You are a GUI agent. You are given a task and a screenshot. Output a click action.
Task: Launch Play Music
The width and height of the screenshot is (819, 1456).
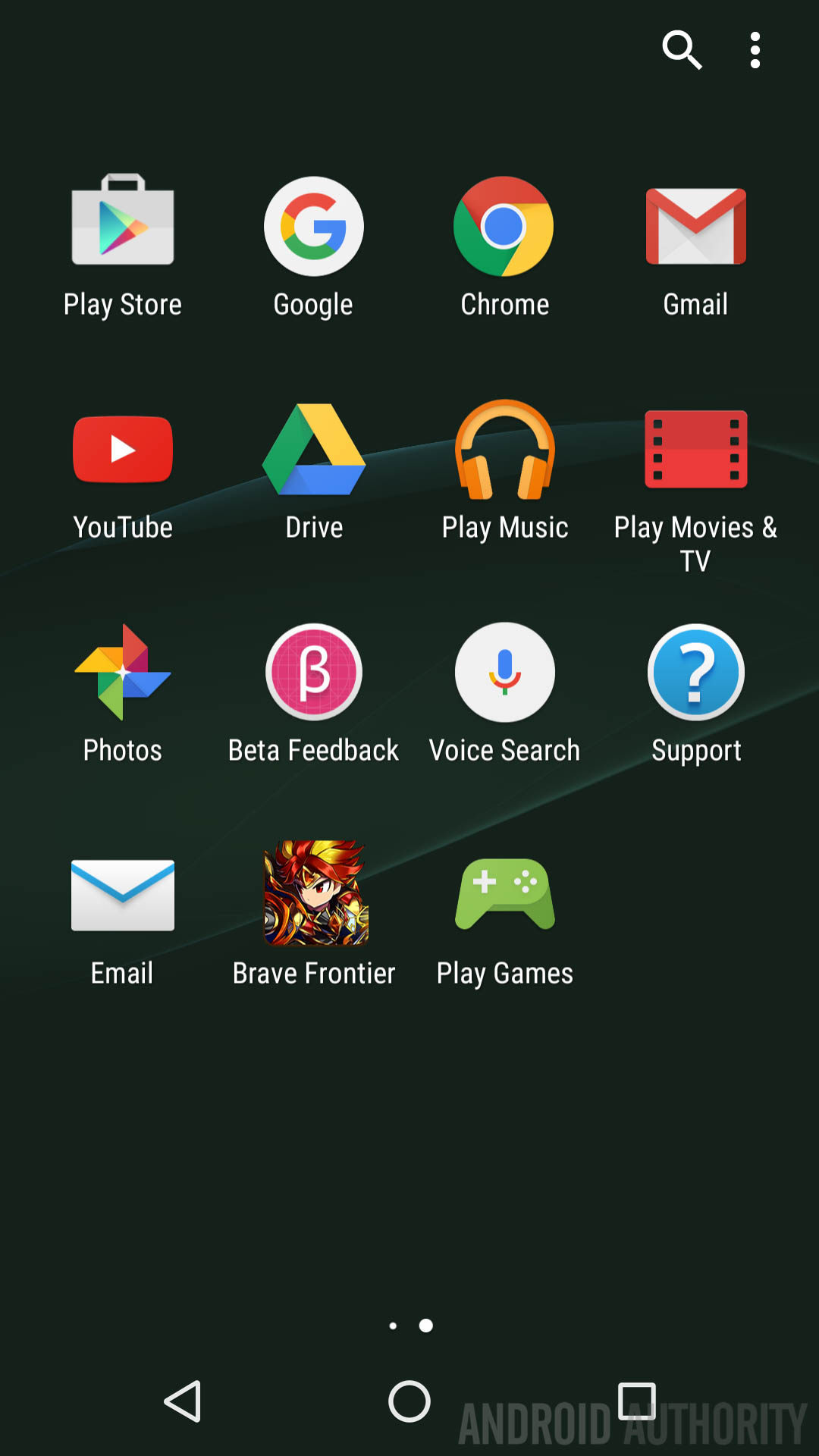[x=504, y=449]
